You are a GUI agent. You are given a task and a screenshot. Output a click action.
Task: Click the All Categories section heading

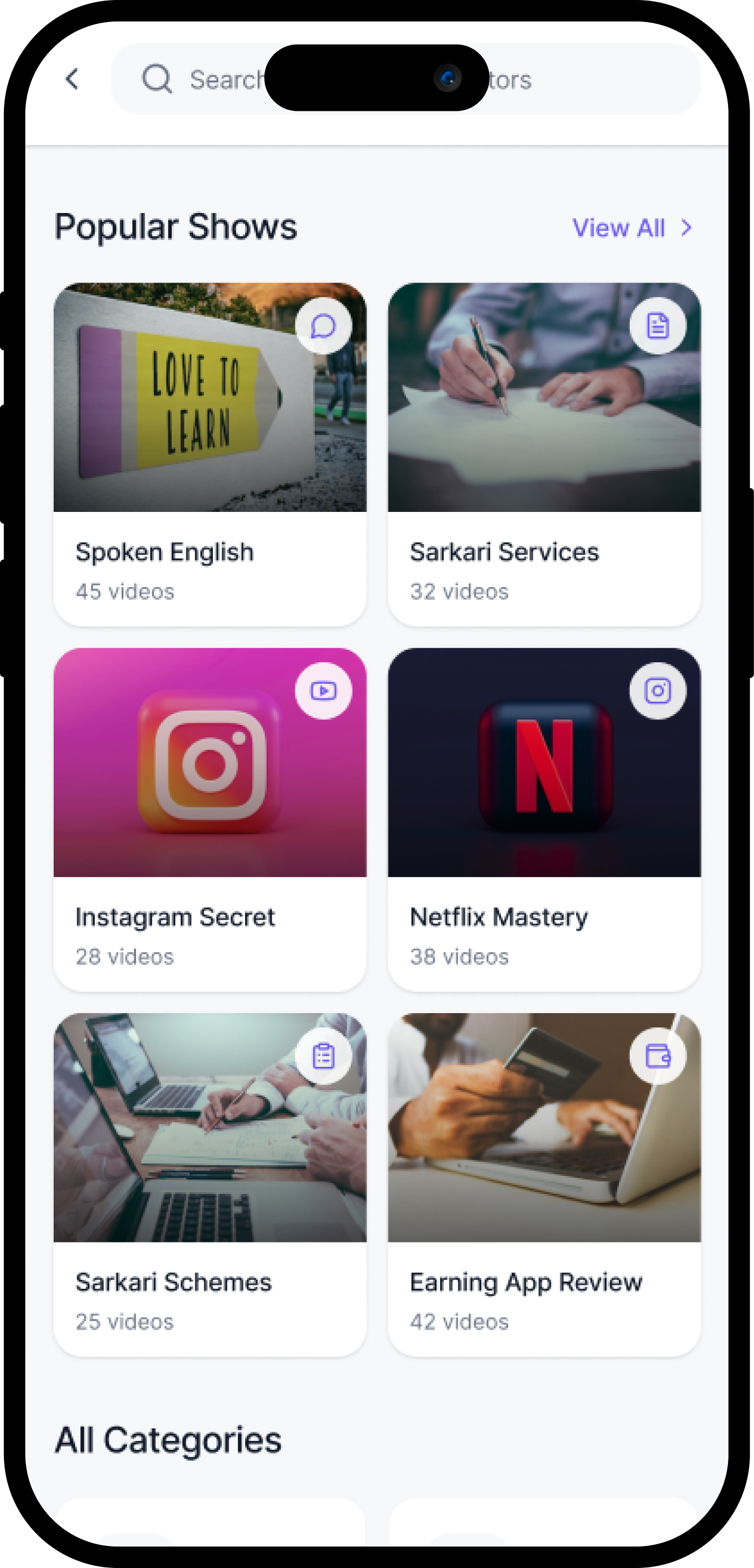(168, 1440)
